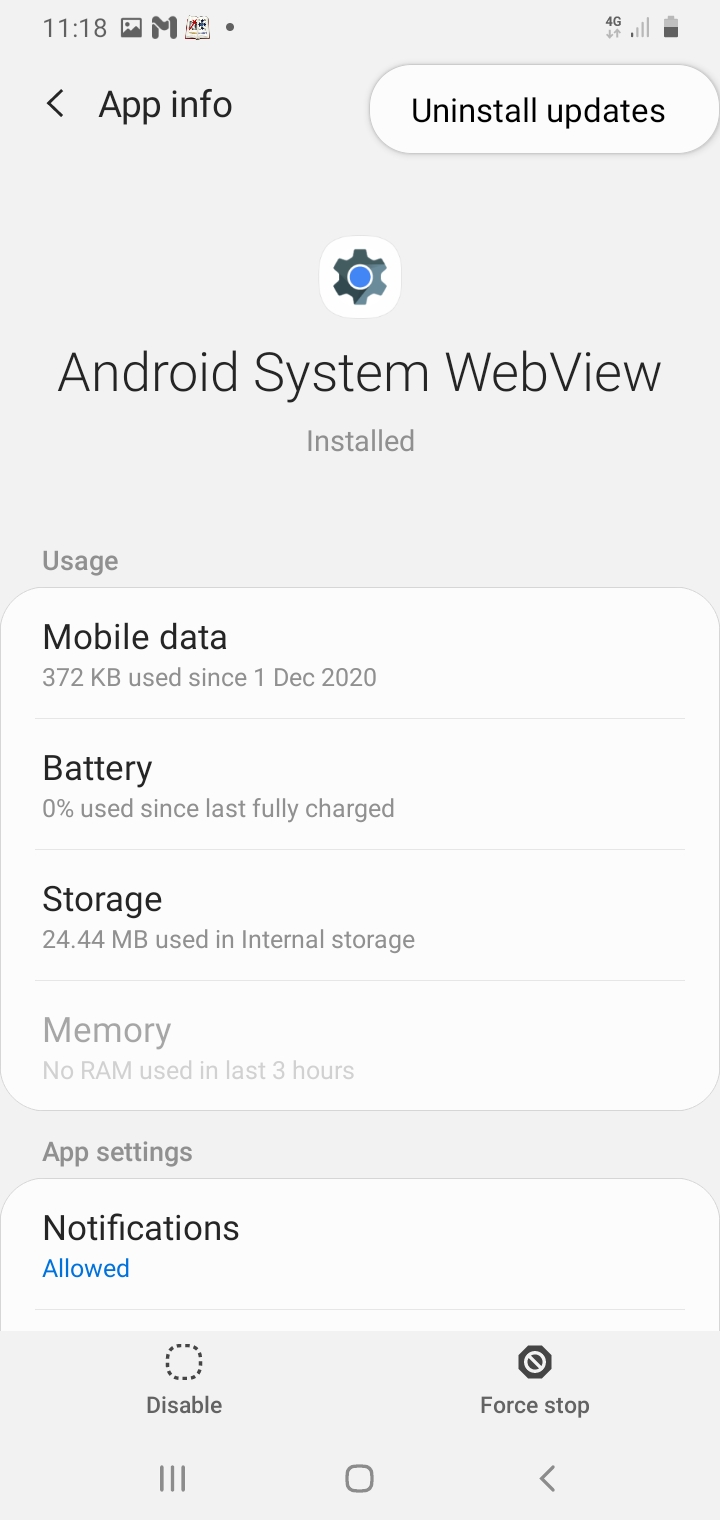Viewport: 720px width, 1520px height.
Task: Go to the home screen
Action: coord(359,1478)
